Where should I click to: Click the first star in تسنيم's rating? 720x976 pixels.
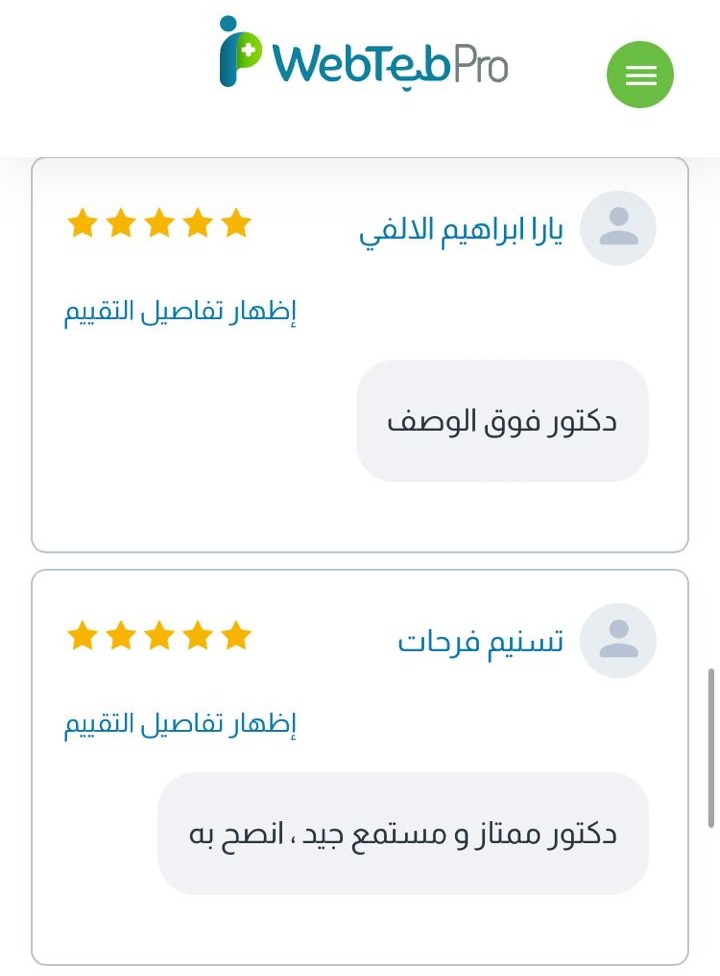(x=81, y=634)
